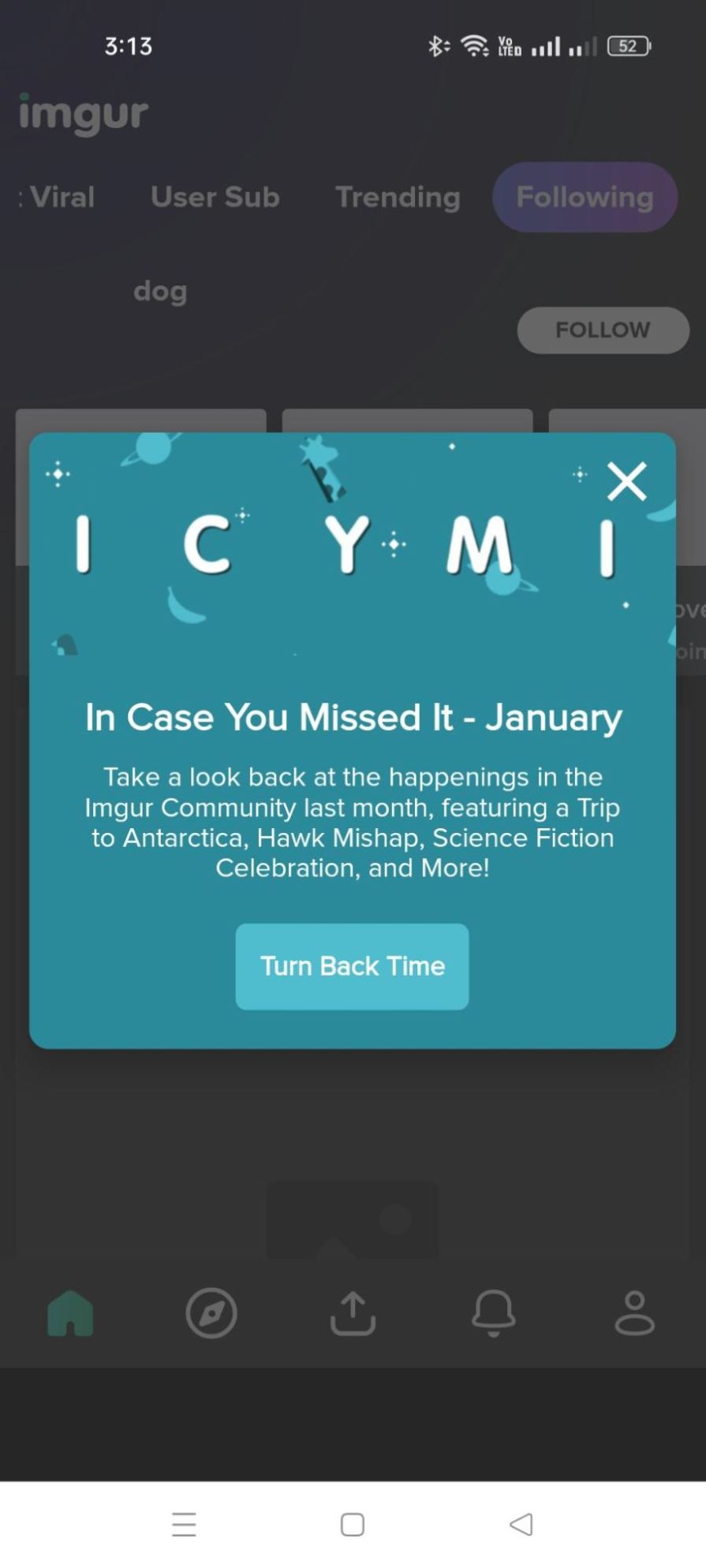Go back with the system back button
This screenshot has height=1568, width=706.
[521, 1524]
